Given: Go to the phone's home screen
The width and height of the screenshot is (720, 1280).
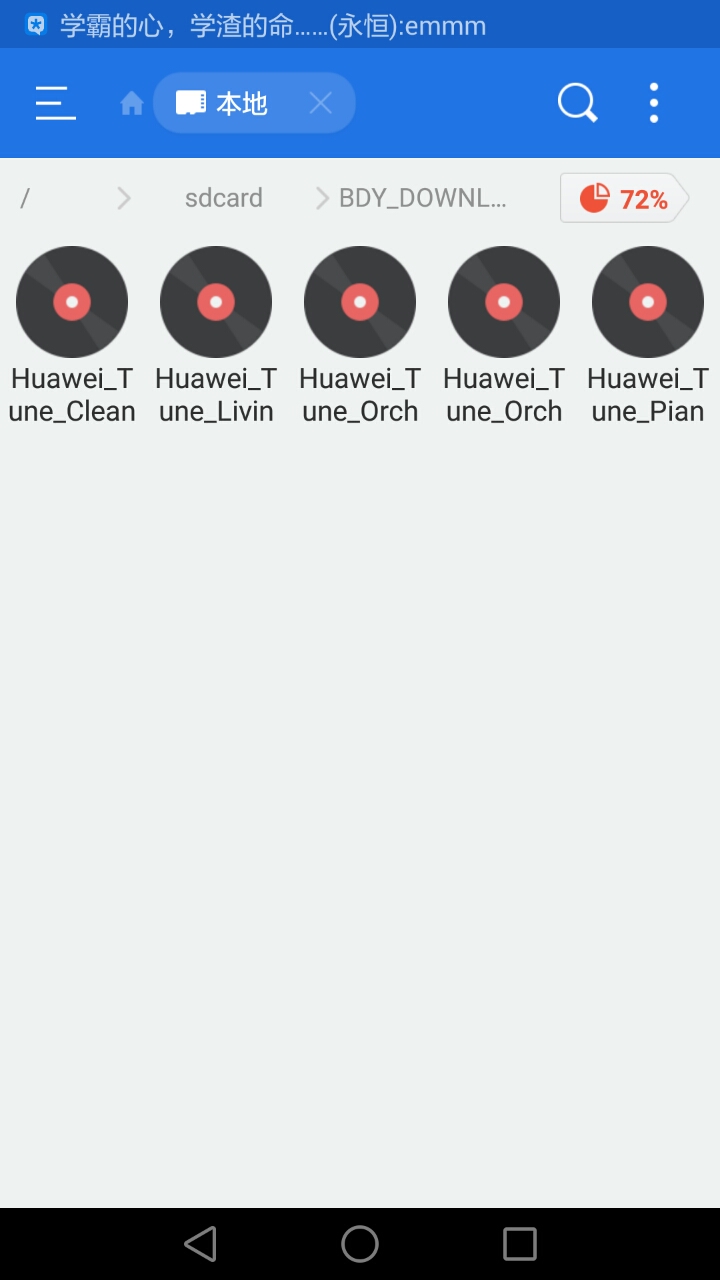Looking at the screenshot, I should coord(360,1244).
